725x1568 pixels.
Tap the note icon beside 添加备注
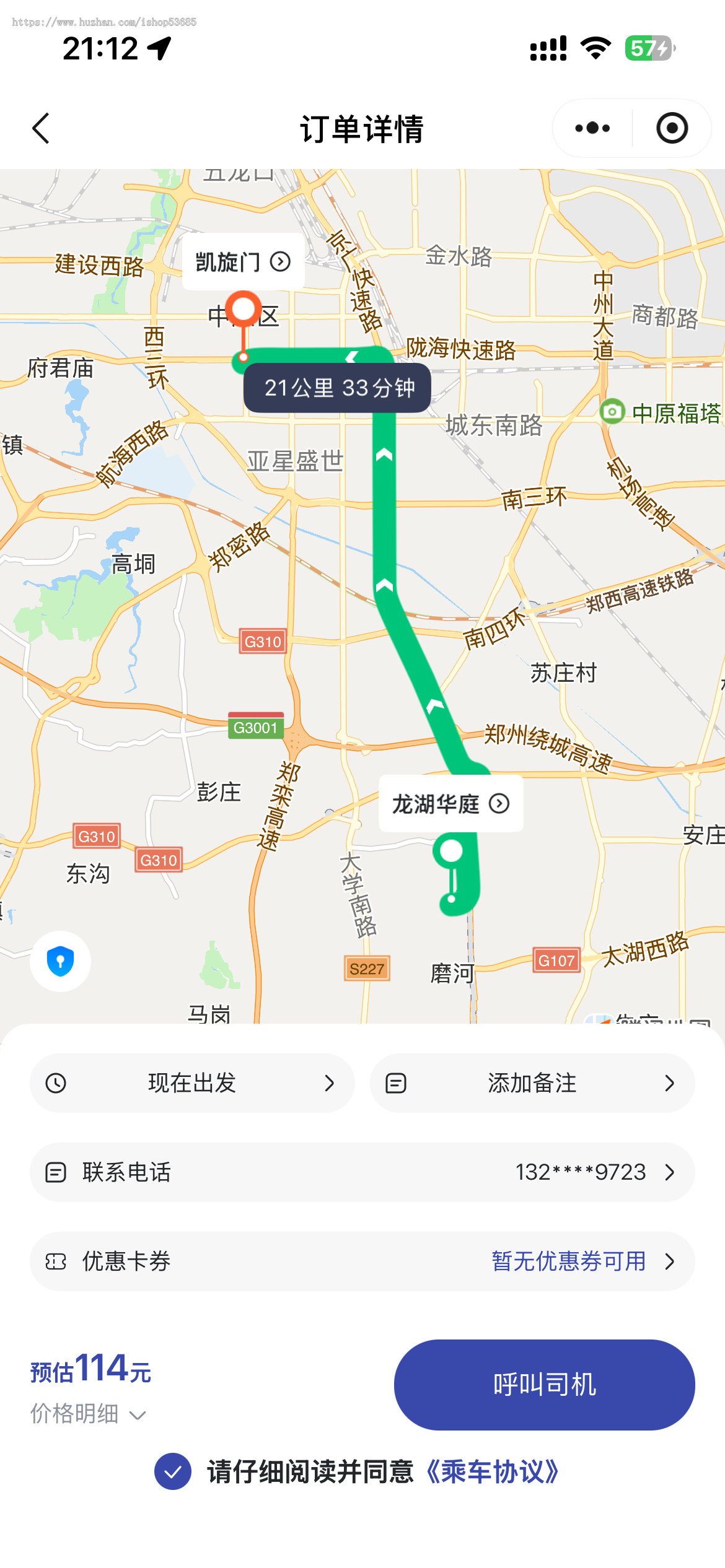click(397, 1083)
